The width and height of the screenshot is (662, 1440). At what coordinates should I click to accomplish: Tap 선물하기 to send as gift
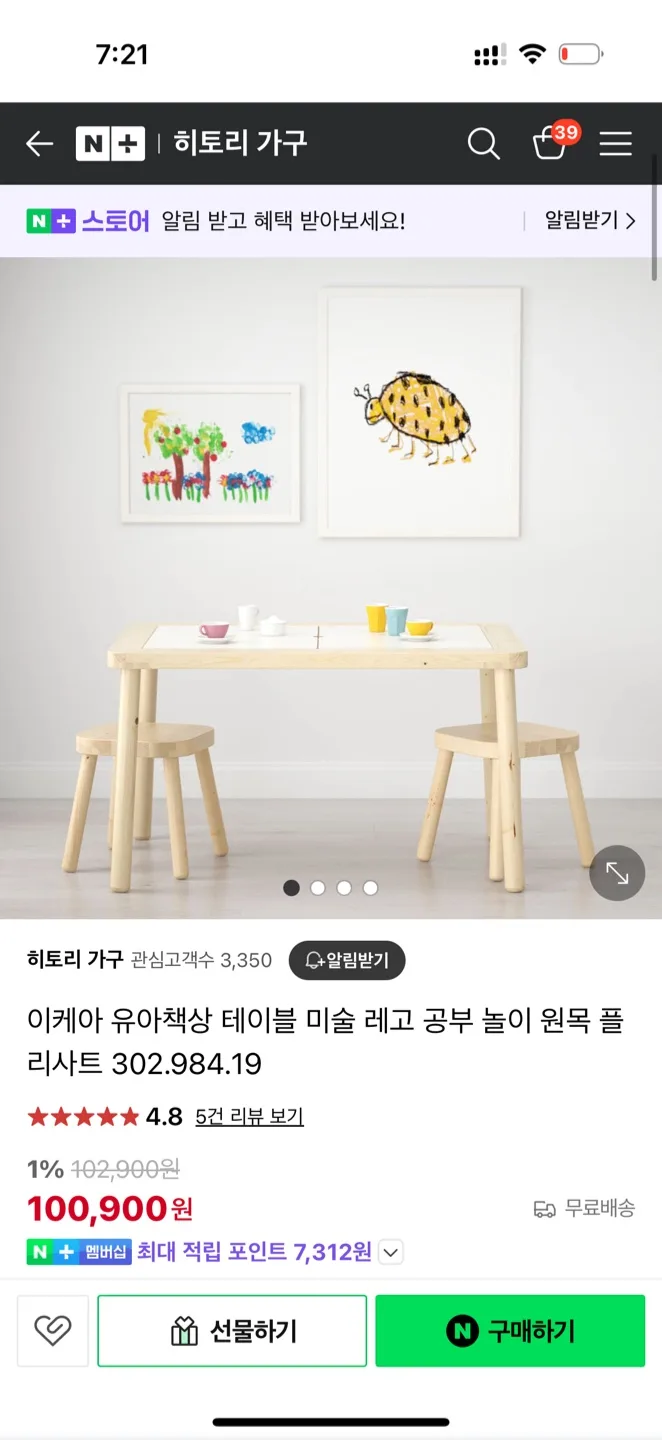pos(232,1331)
